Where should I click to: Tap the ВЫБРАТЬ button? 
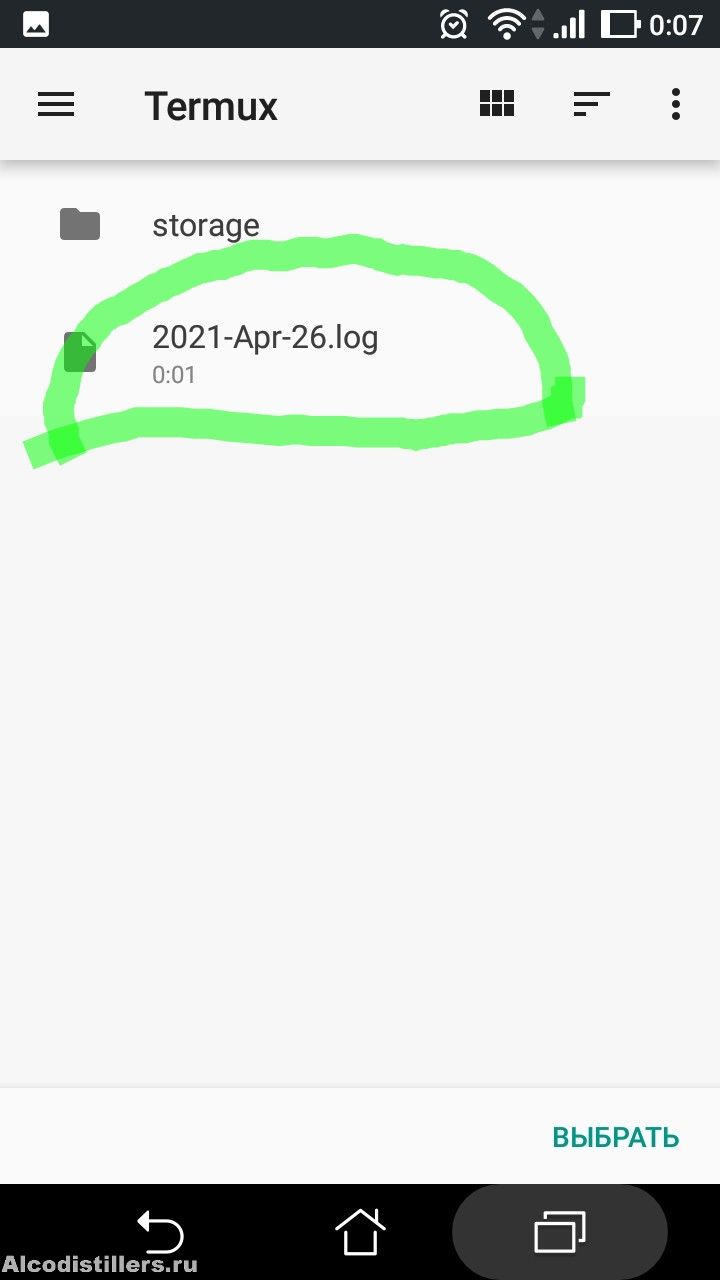click(x=615, y=1137)
